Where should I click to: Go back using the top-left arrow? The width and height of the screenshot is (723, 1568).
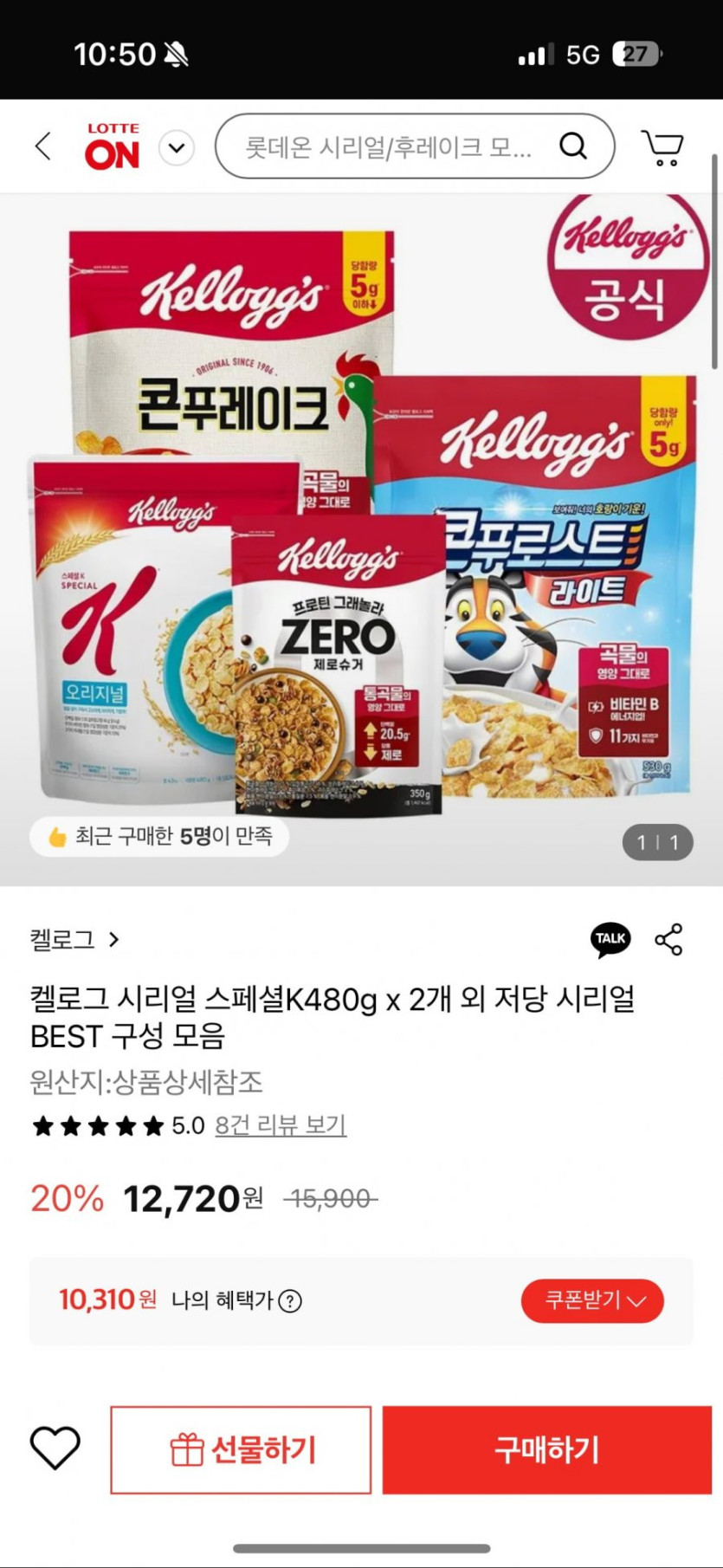pyautogui.click(x=43, y=146)
